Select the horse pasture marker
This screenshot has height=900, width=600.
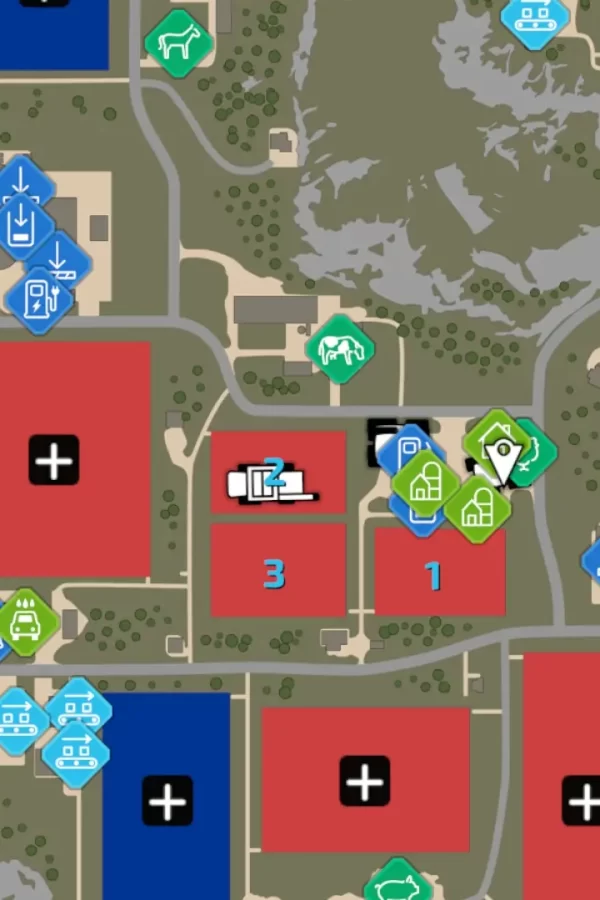pos(179,42)
